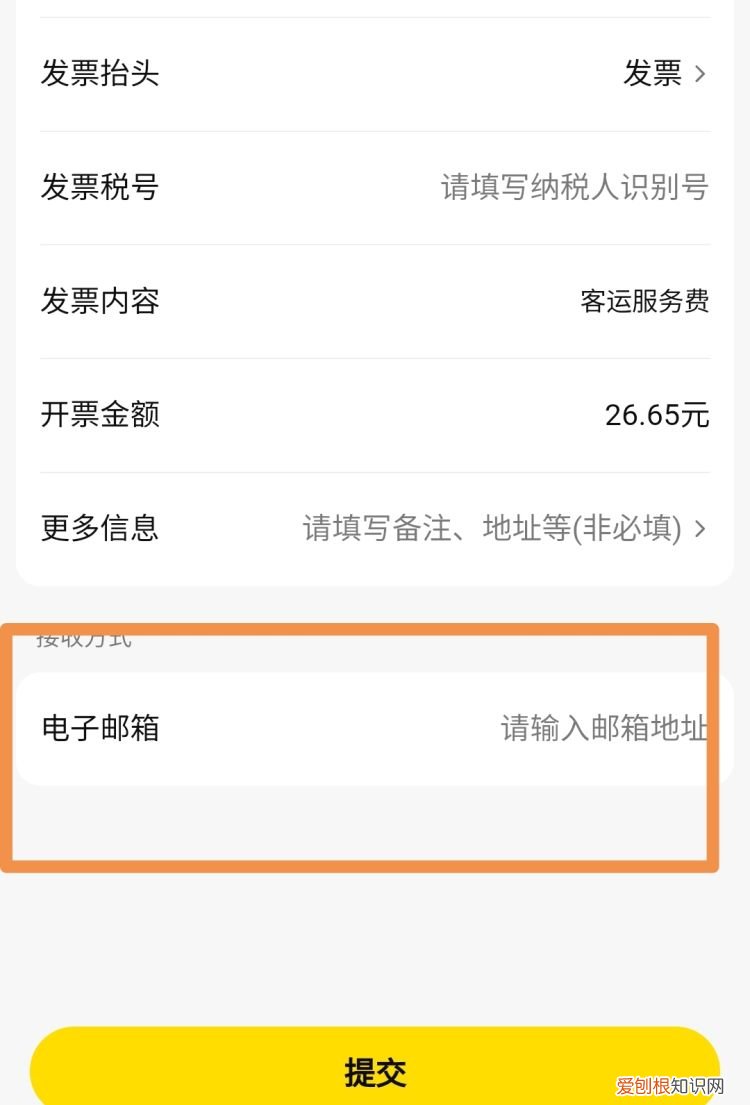The height and width of the screenshot is (1105, 750).
Task: Click the chevron beside 发票
Action: (x=701, y=74)
